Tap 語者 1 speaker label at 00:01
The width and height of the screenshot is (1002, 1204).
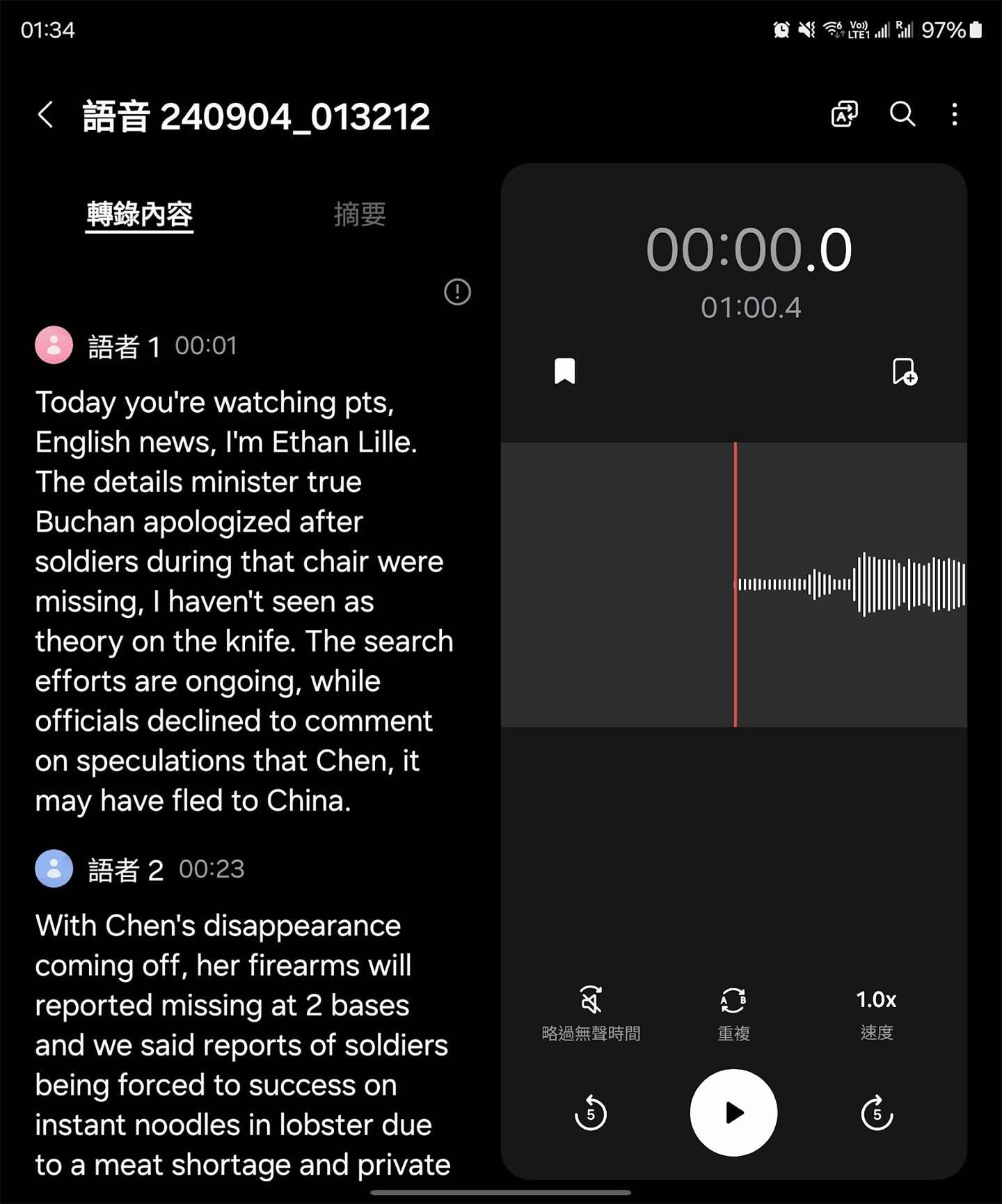[124, 346]
